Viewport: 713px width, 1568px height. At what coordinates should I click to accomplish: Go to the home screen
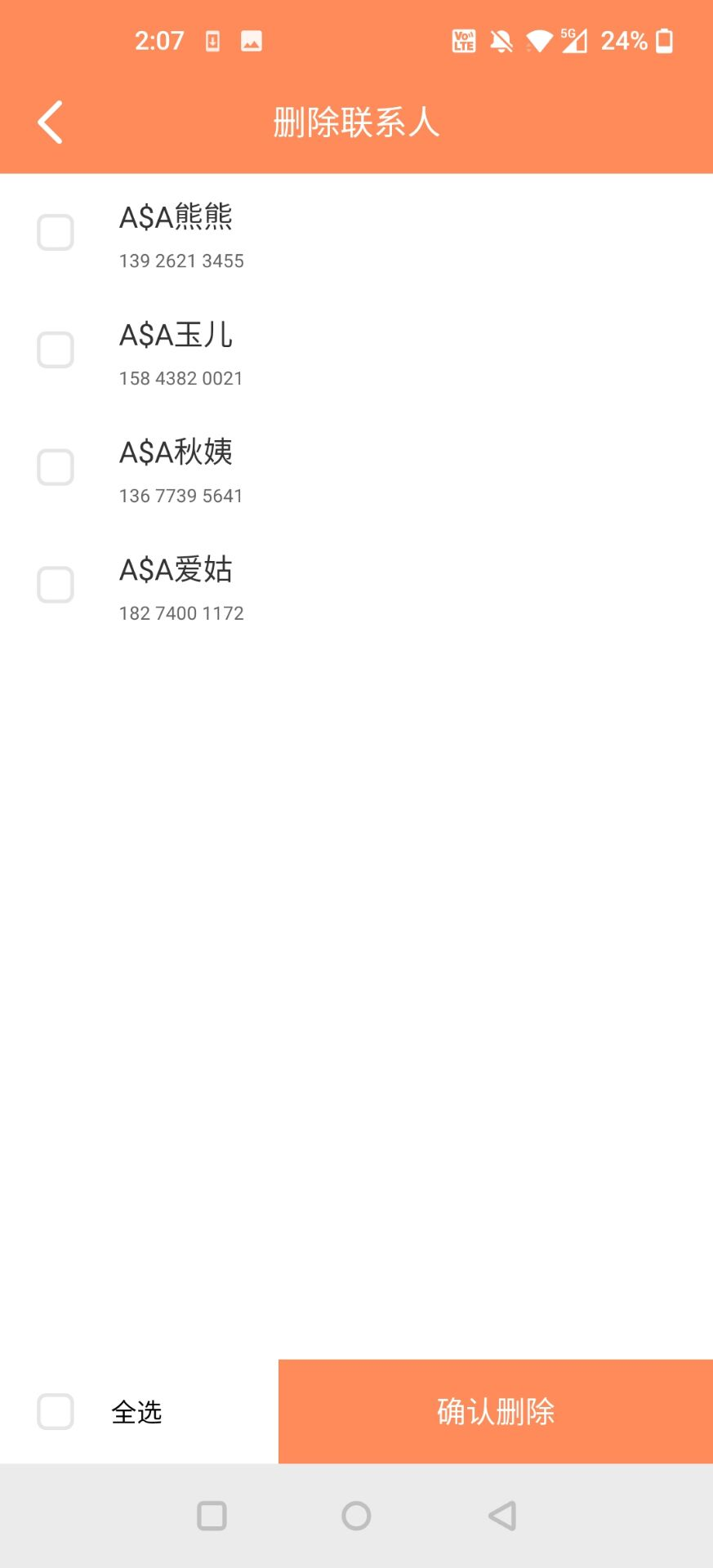(356, 1516)
